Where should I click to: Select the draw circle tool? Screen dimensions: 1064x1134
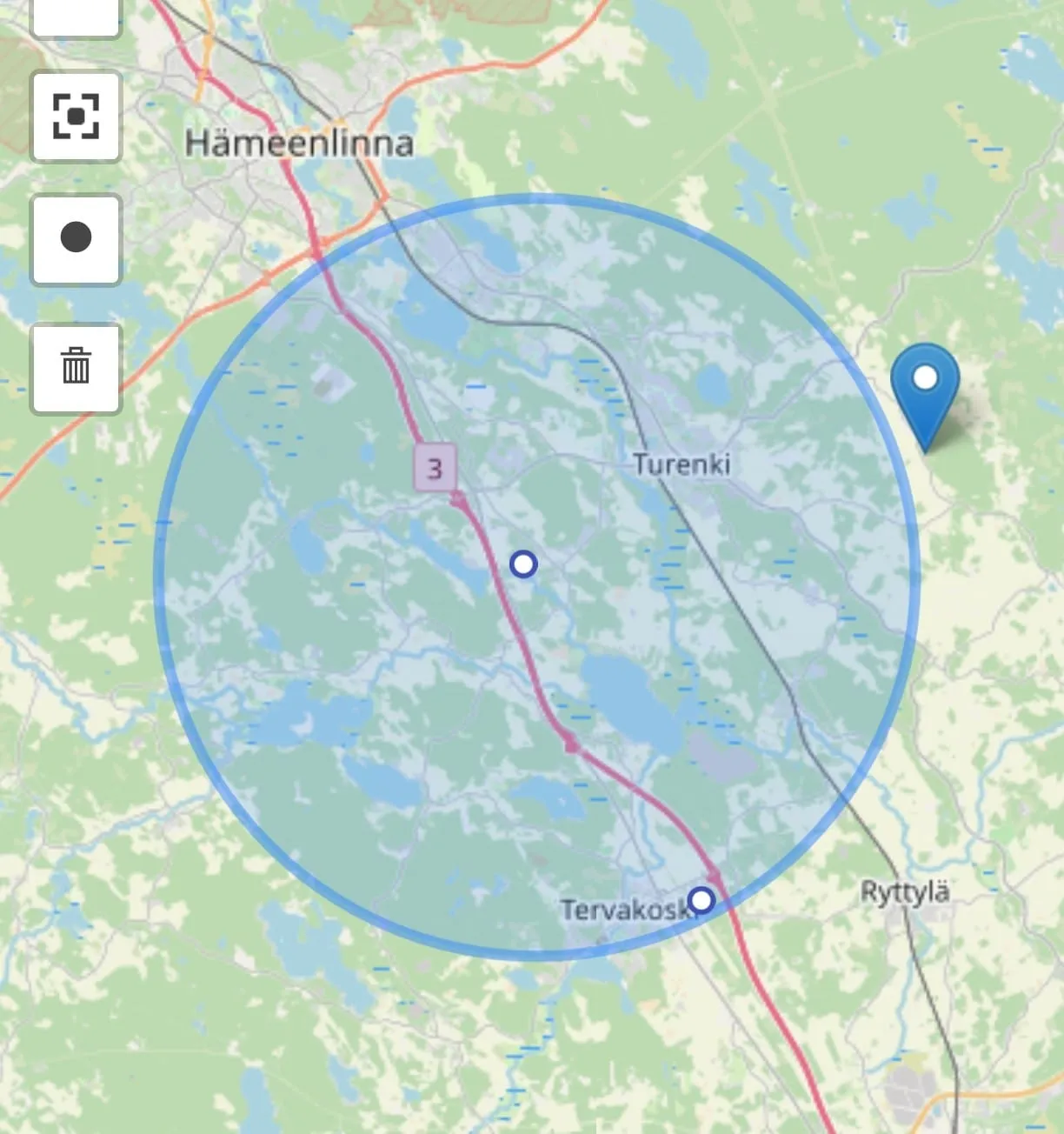76,237
